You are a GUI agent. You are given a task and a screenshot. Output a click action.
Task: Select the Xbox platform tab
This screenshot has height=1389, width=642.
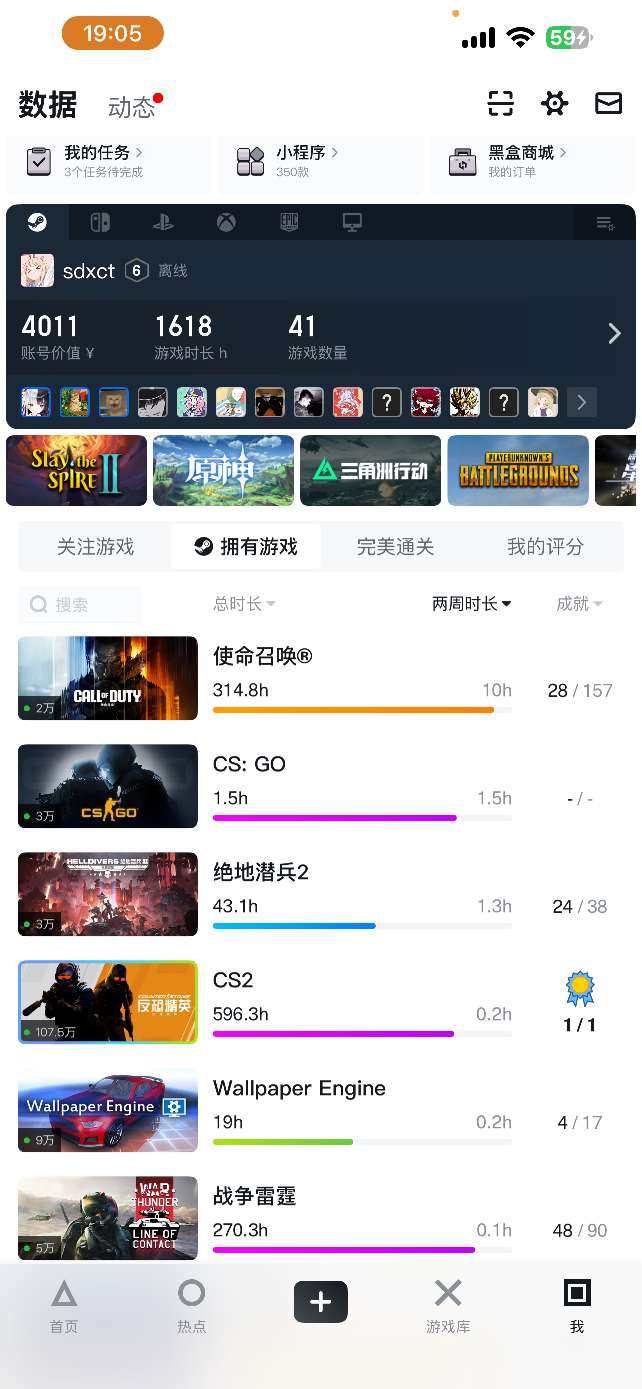[x=227, y=222]
